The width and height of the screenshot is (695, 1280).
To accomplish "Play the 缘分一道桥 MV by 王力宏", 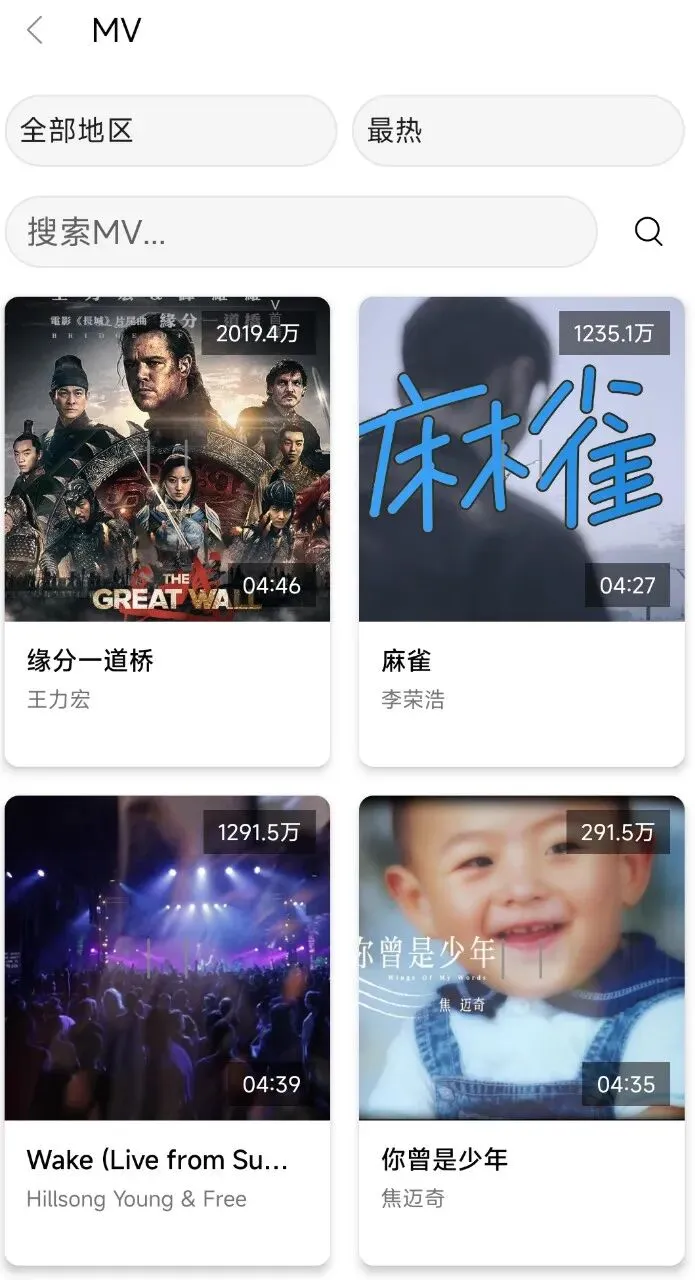I will point(167,460).
